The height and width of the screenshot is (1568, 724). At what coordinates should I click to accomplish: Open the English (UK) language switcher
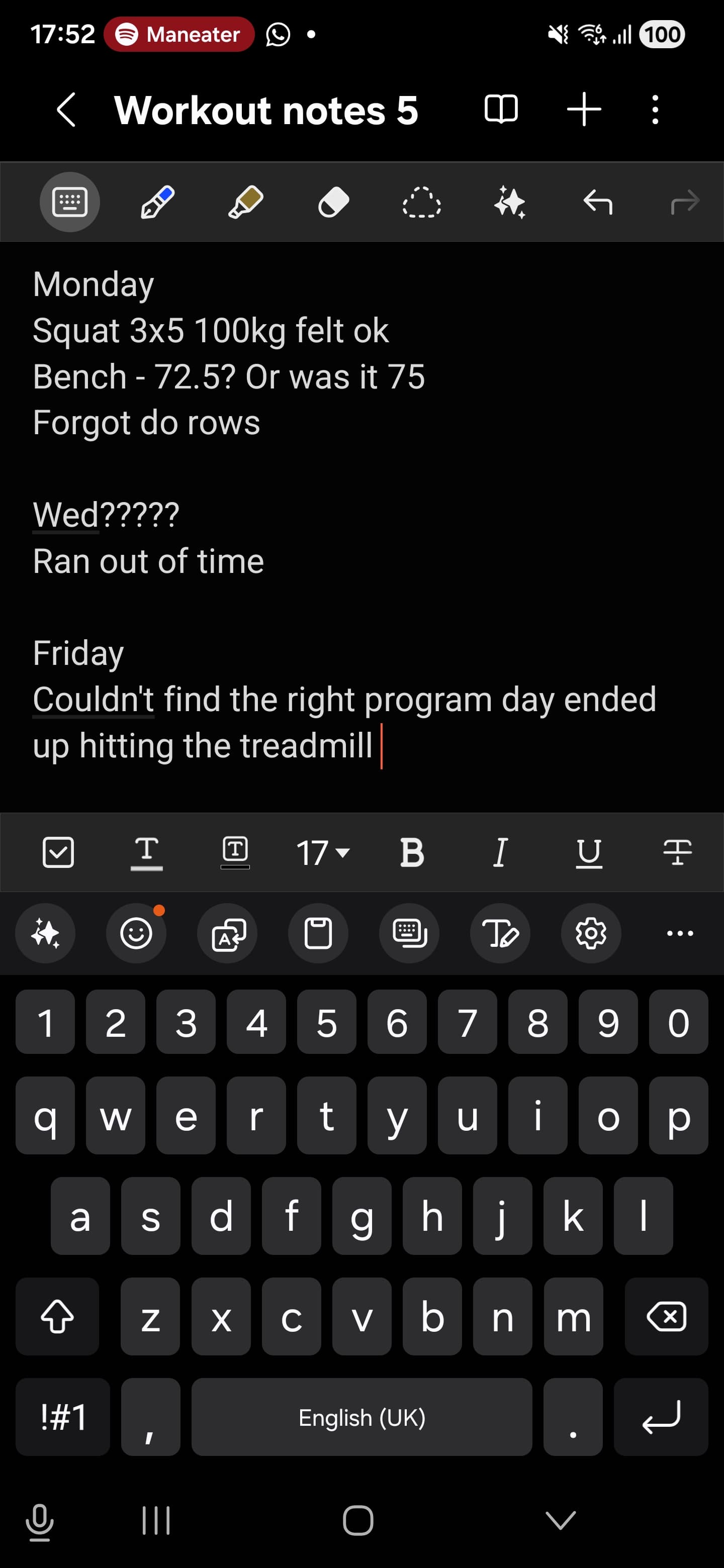pyautogui.click(x=361, y=1418)
